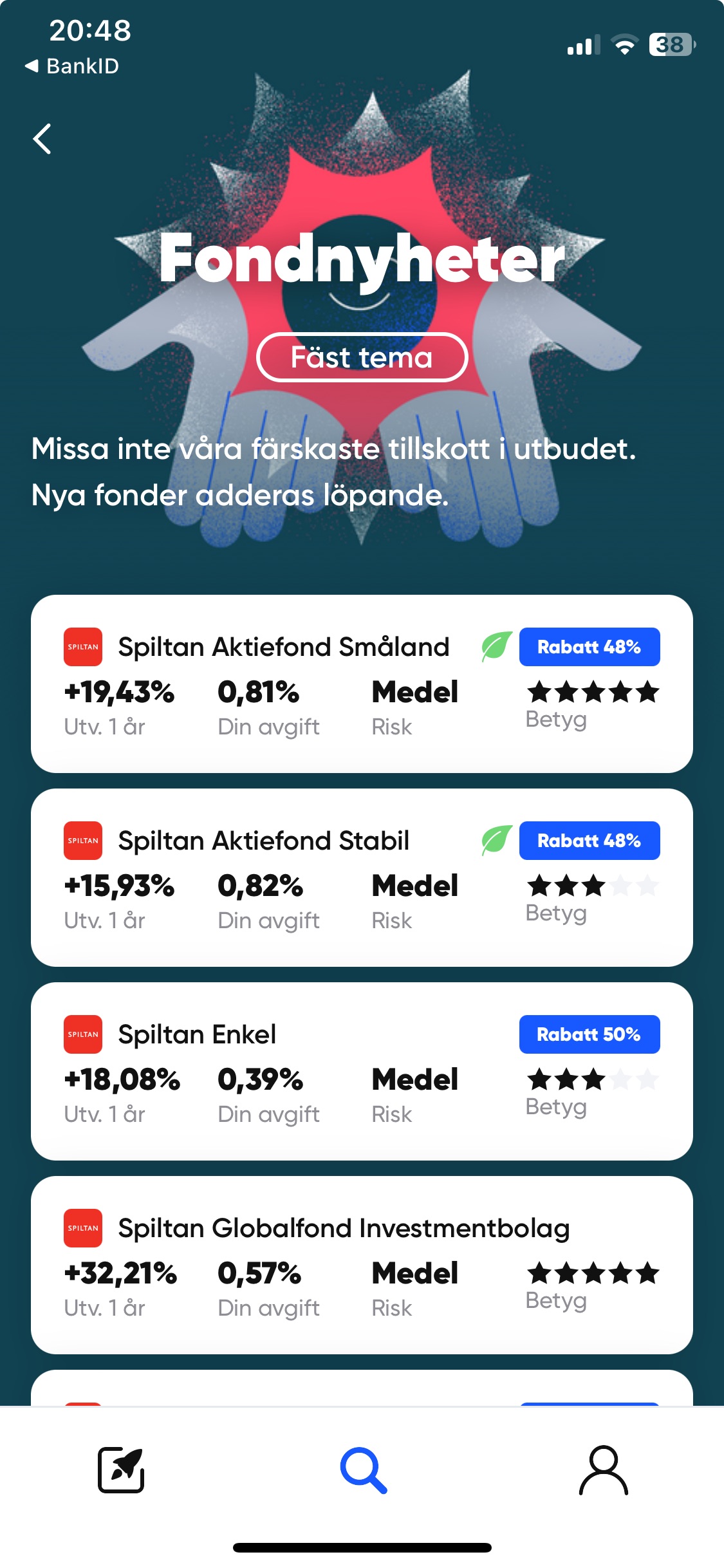Open Spiltan Aktiefond Småland fund card
Screen dimensions: 724x1568
coord(362,684)
